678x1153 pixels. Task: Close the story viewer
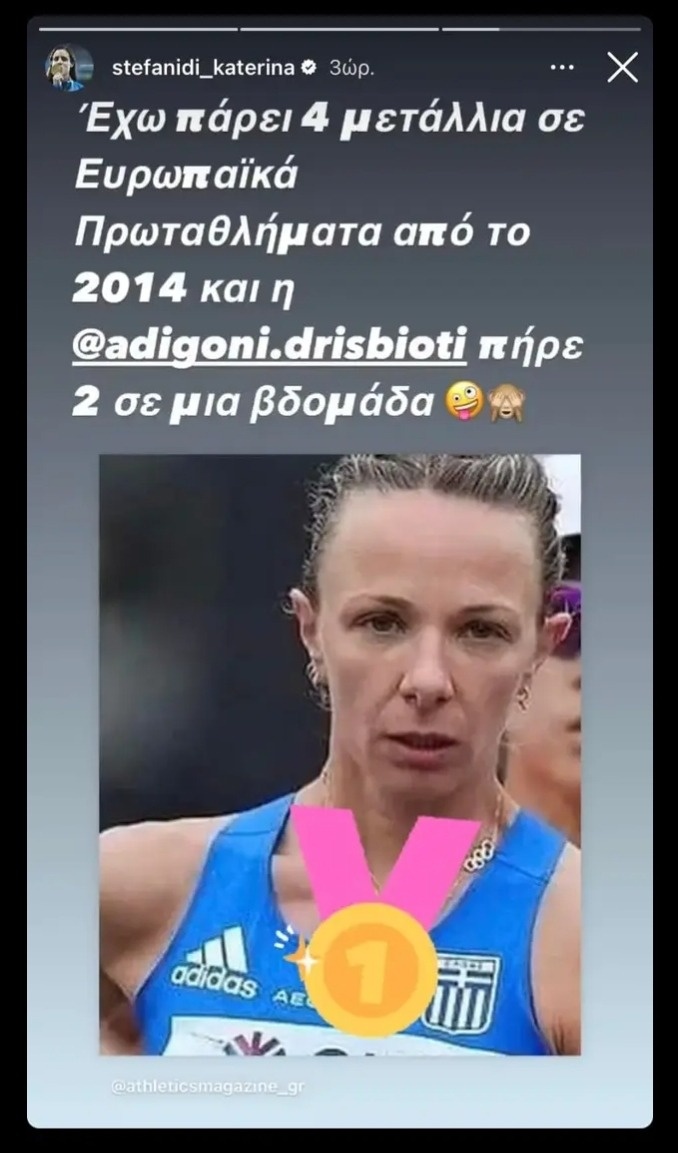622,68
